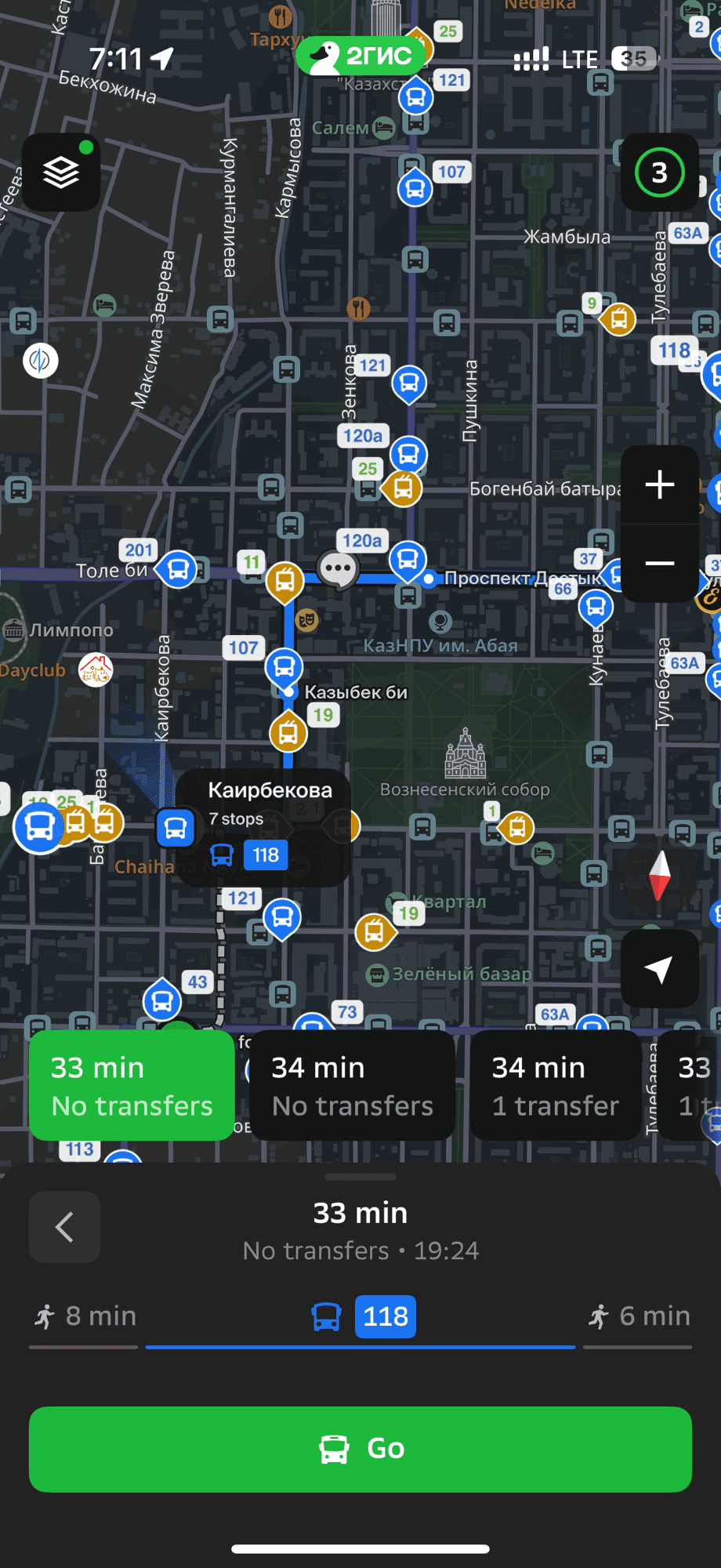Image resolution: width=721 pixels, height=1568 pixels.
Task: Open the map layers menu
Action: point(61,172)
